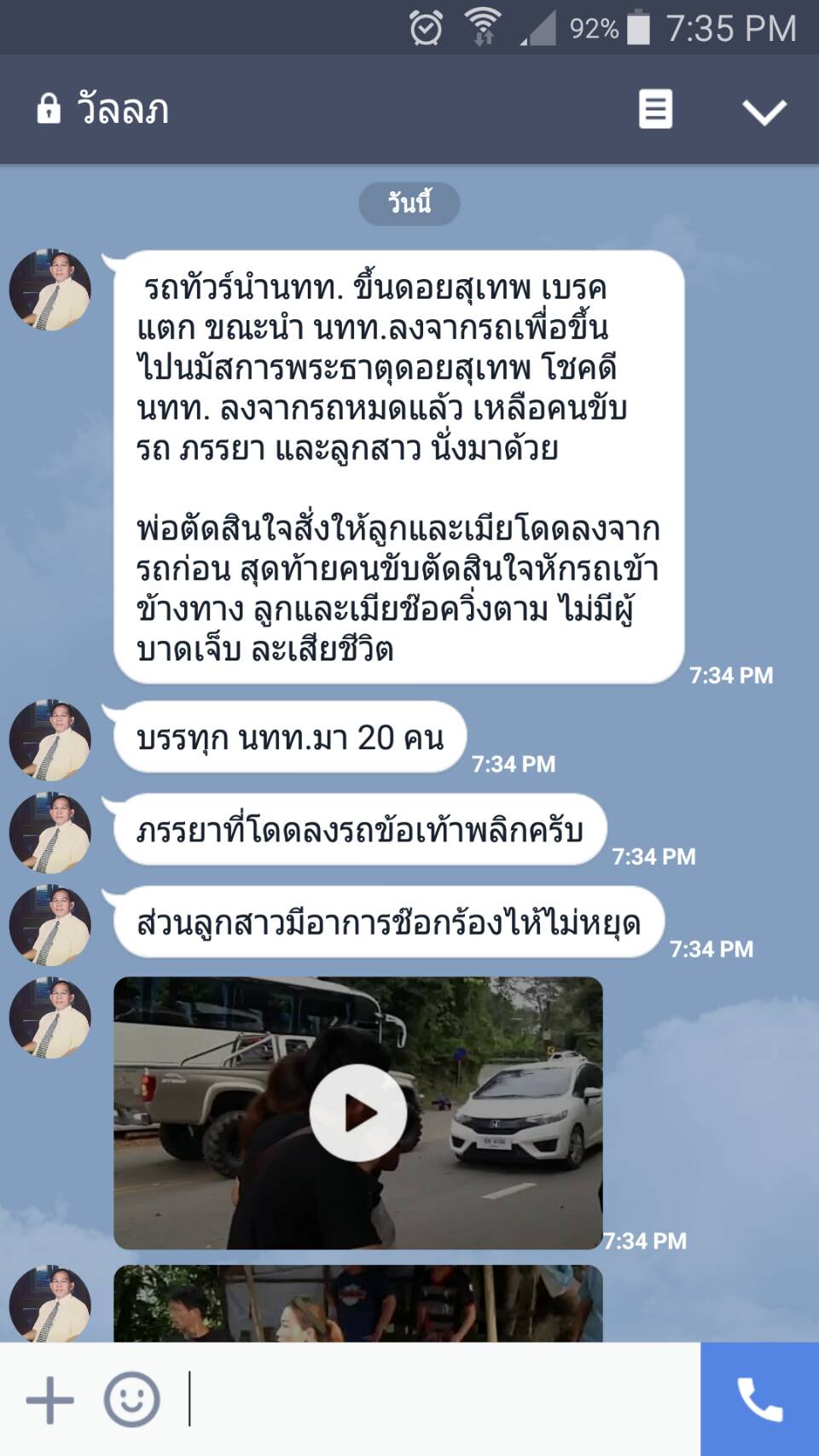Open the emoji sticker picker

point(131,1400)
